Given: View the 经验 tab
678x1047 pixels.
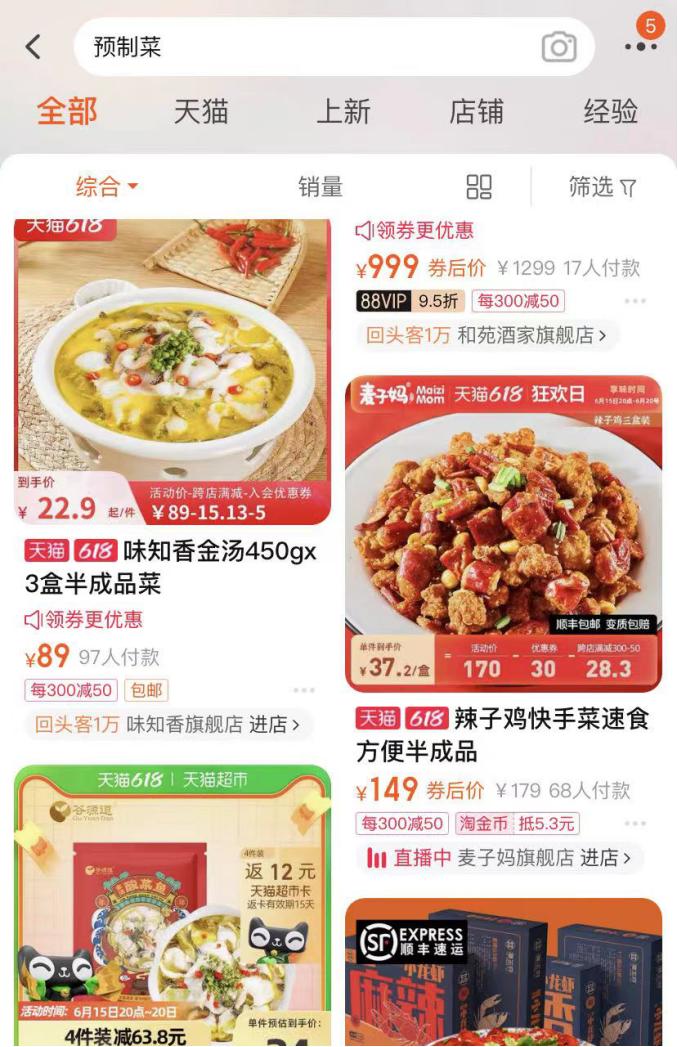Looking at the screenshot, I should 610,111.
